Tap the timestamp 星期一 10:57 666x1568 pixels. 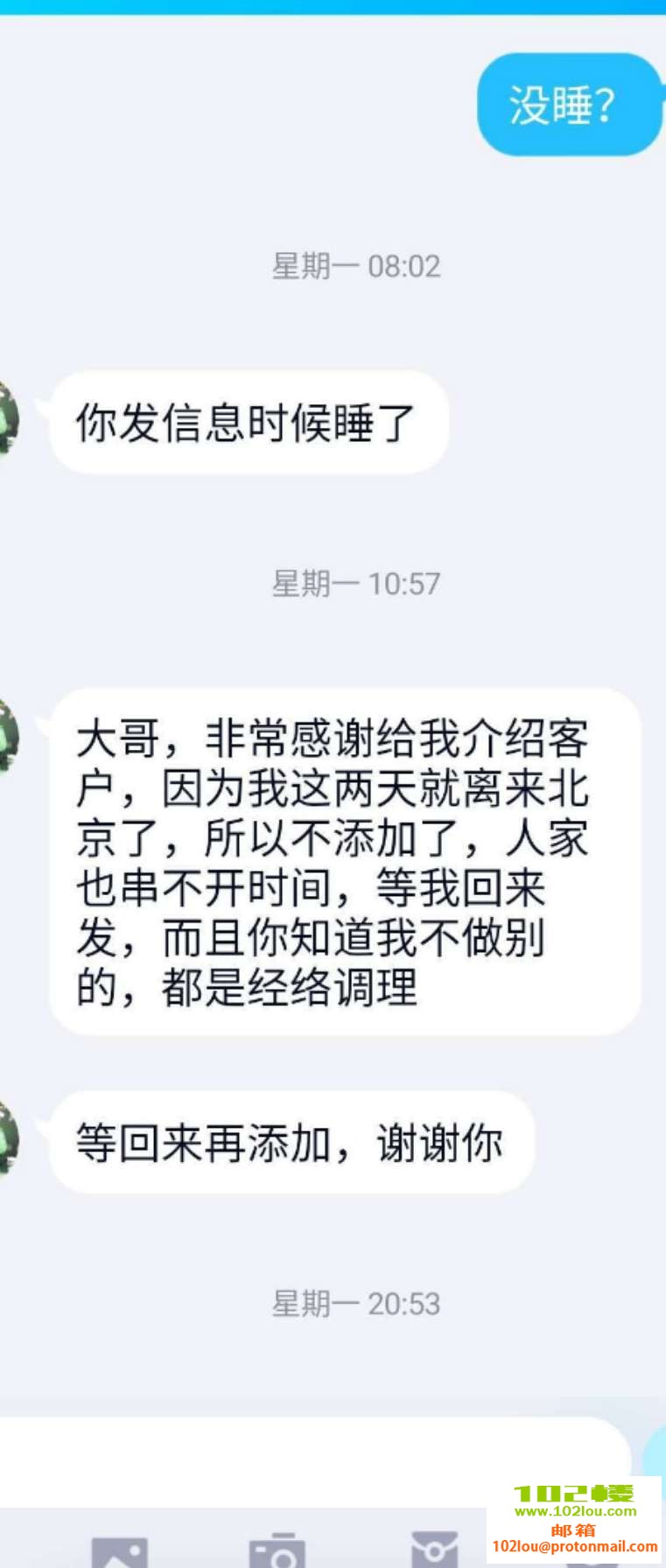tap(354, 584)
